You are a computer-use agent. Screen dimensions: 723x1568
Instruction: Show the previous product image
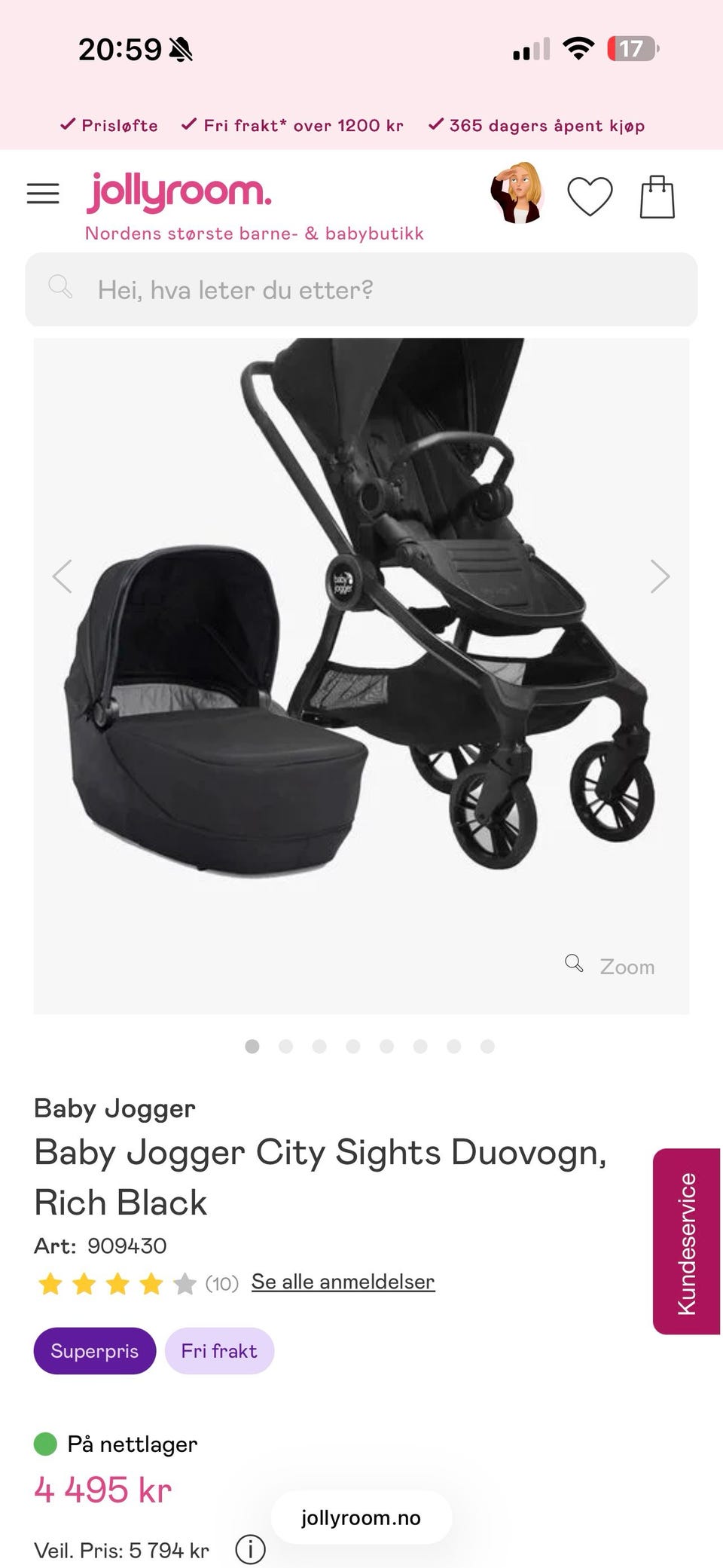[x=63, y=577]
